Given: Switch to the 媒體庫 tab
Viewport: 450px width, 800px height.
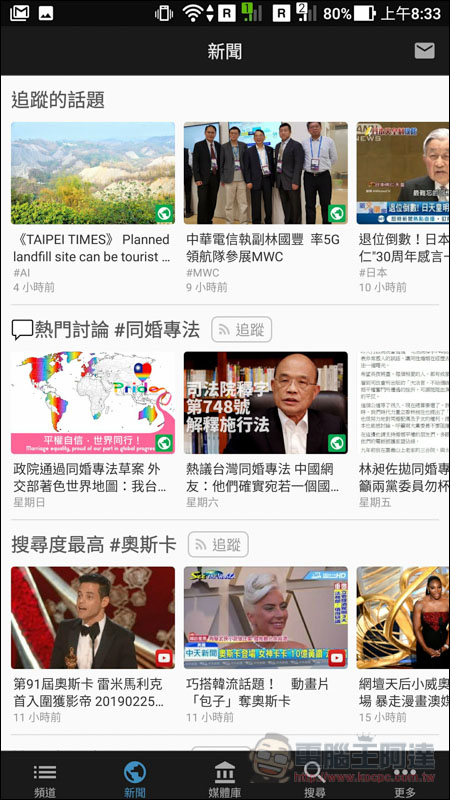Looking at the screenshot, I should click(x=224, y=780).
